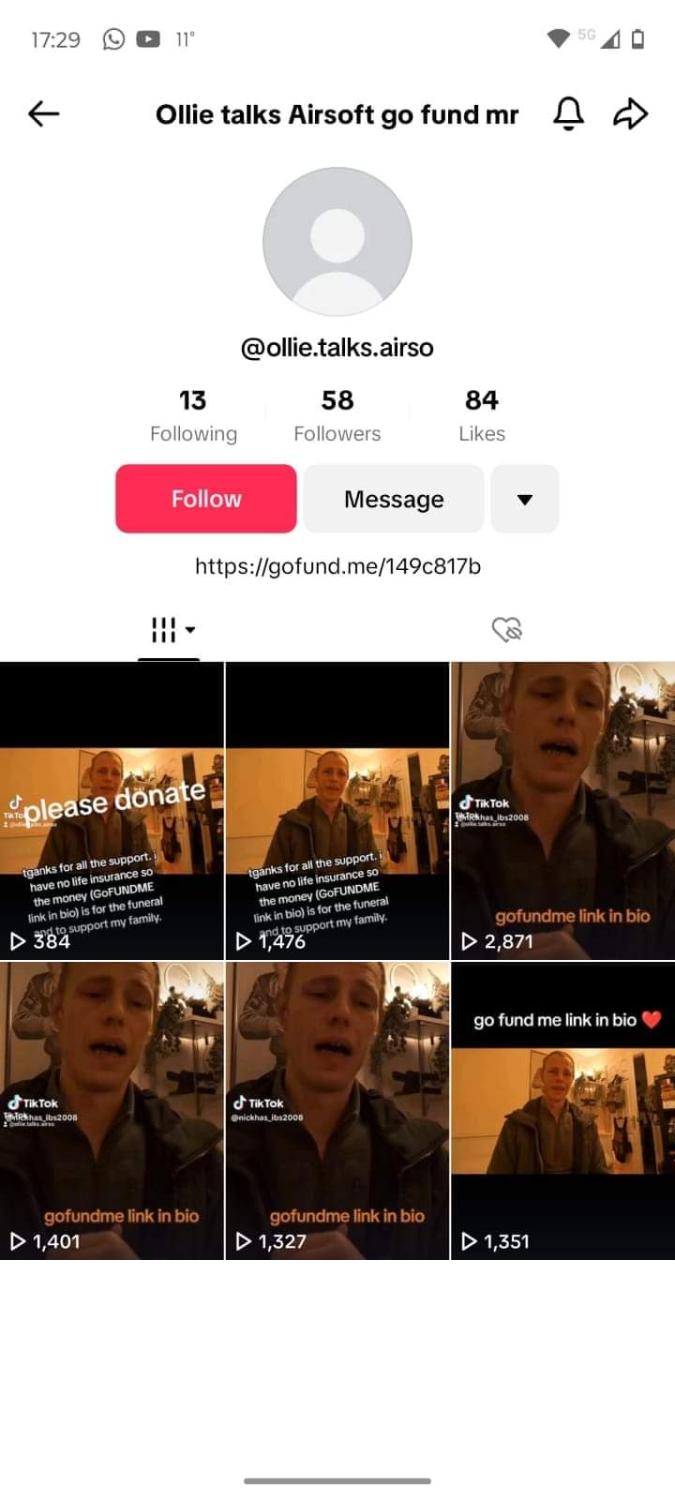Expand the suggested accounts dropdown arrow
The width and height of the screenshot is (675, 1500).
coord(525,499)
